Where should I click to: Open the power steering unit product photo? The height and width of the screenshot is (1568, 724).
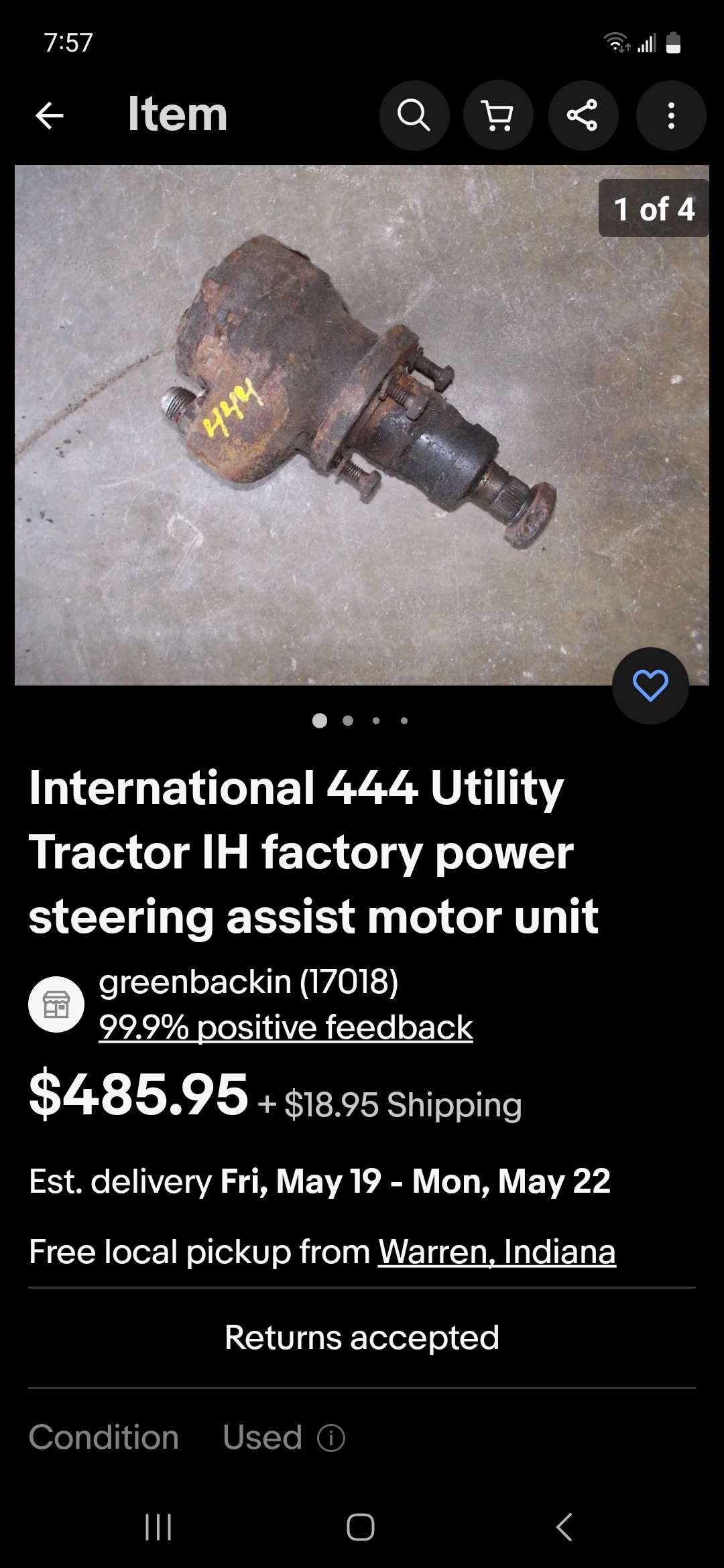click(x=362, y=425)
